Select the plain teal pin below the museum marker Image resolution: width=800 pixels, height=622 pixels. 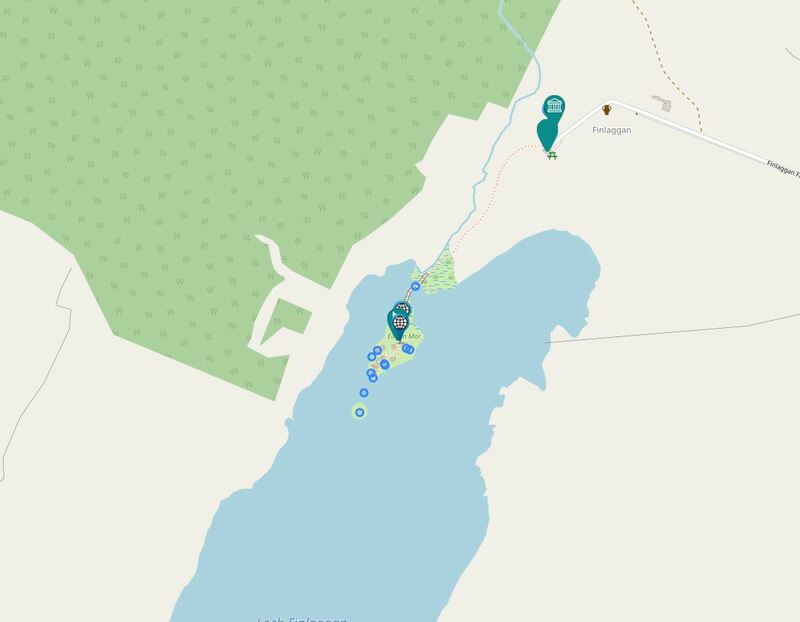(x=547, y=133)
